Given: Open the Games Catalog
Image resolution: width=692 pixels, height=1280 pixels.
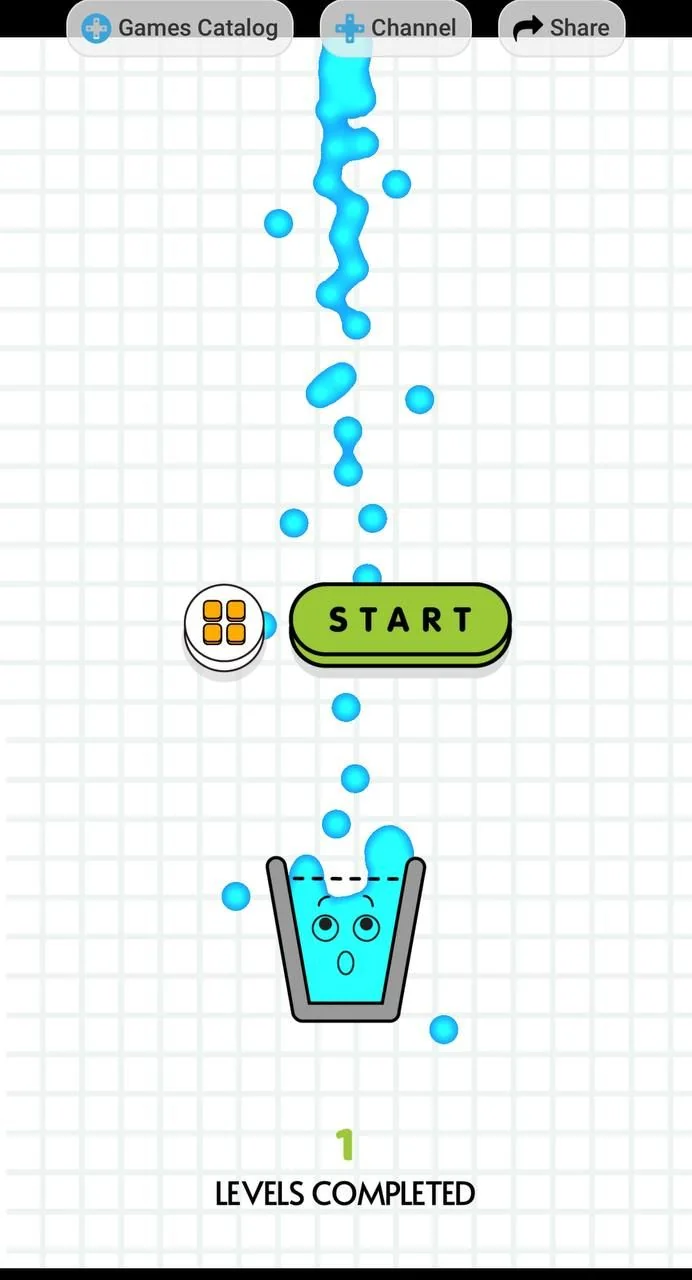Looking at the screenshot, I should point(180,27).
